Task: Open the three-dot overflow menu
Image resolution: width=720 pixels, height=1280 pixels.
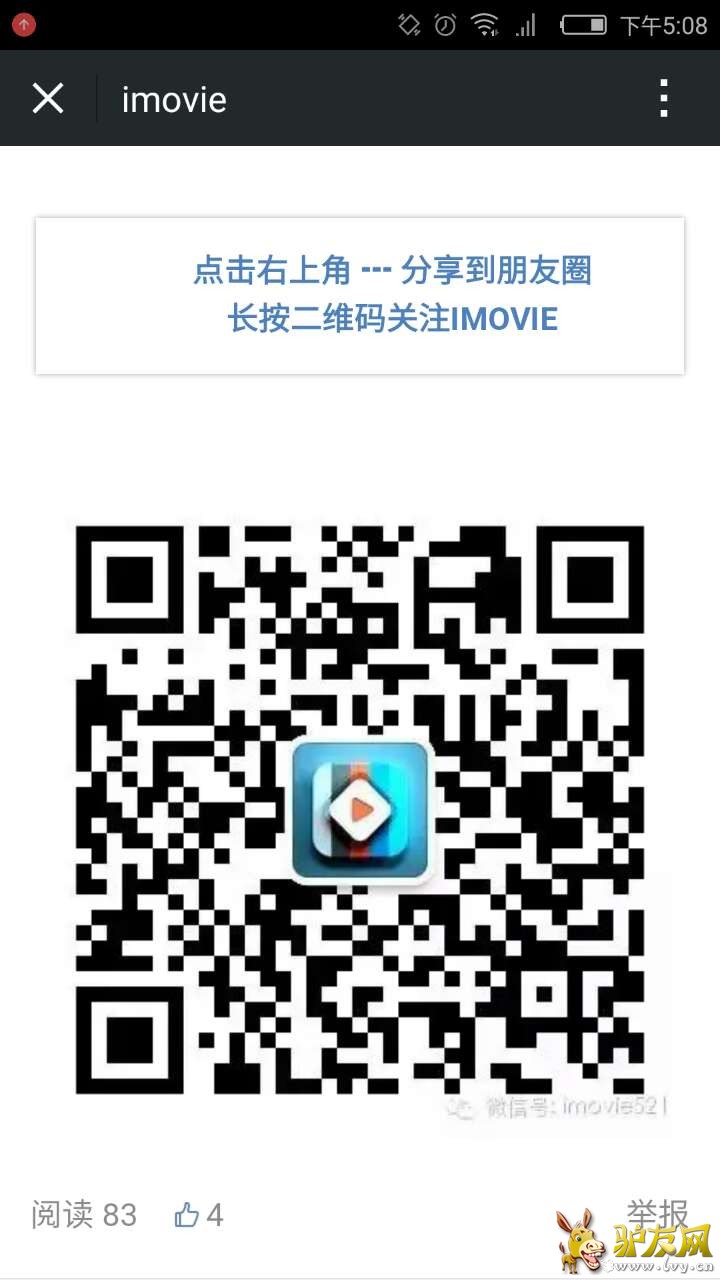Action: tap(663, 99)
